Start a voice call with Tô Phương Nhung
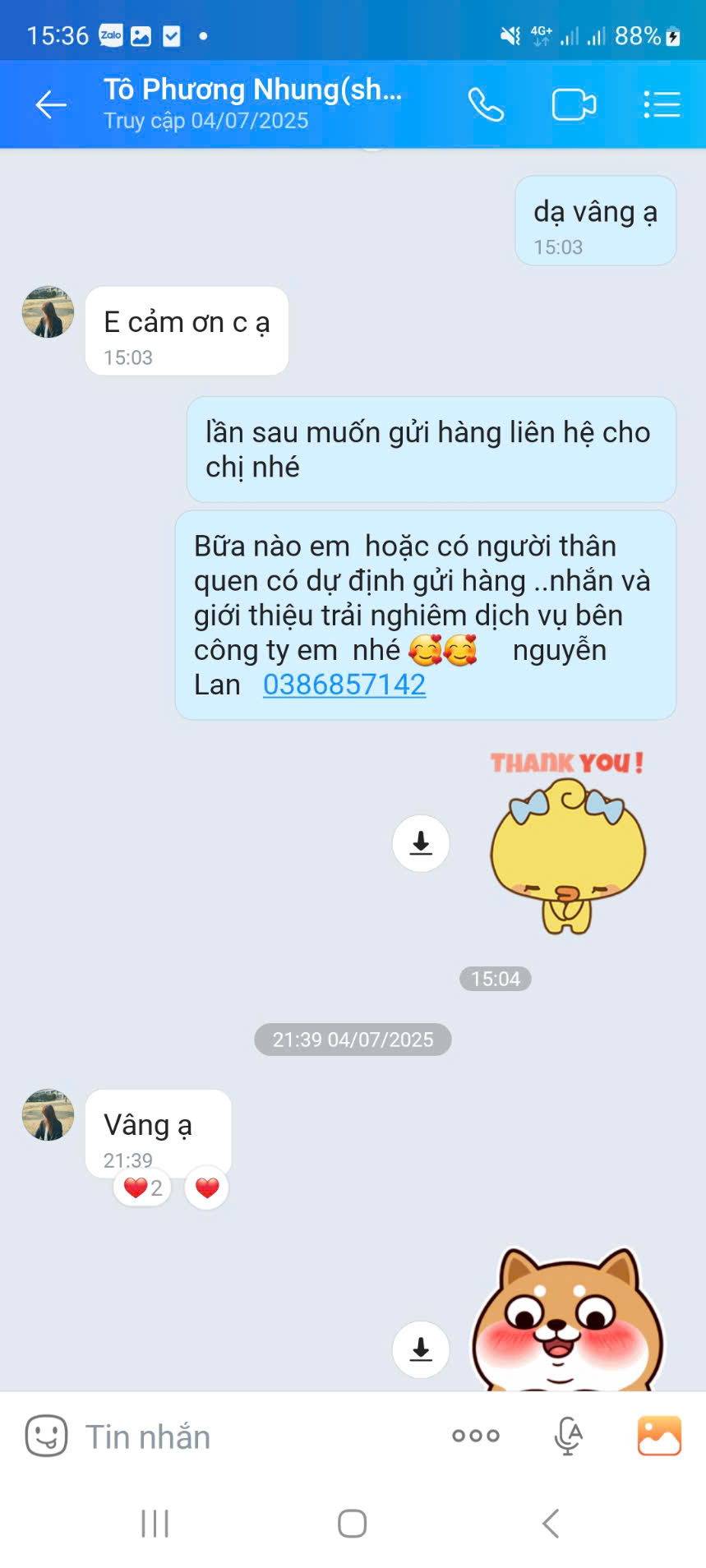This screenshot has height=1568, width=706. point(486,104)
